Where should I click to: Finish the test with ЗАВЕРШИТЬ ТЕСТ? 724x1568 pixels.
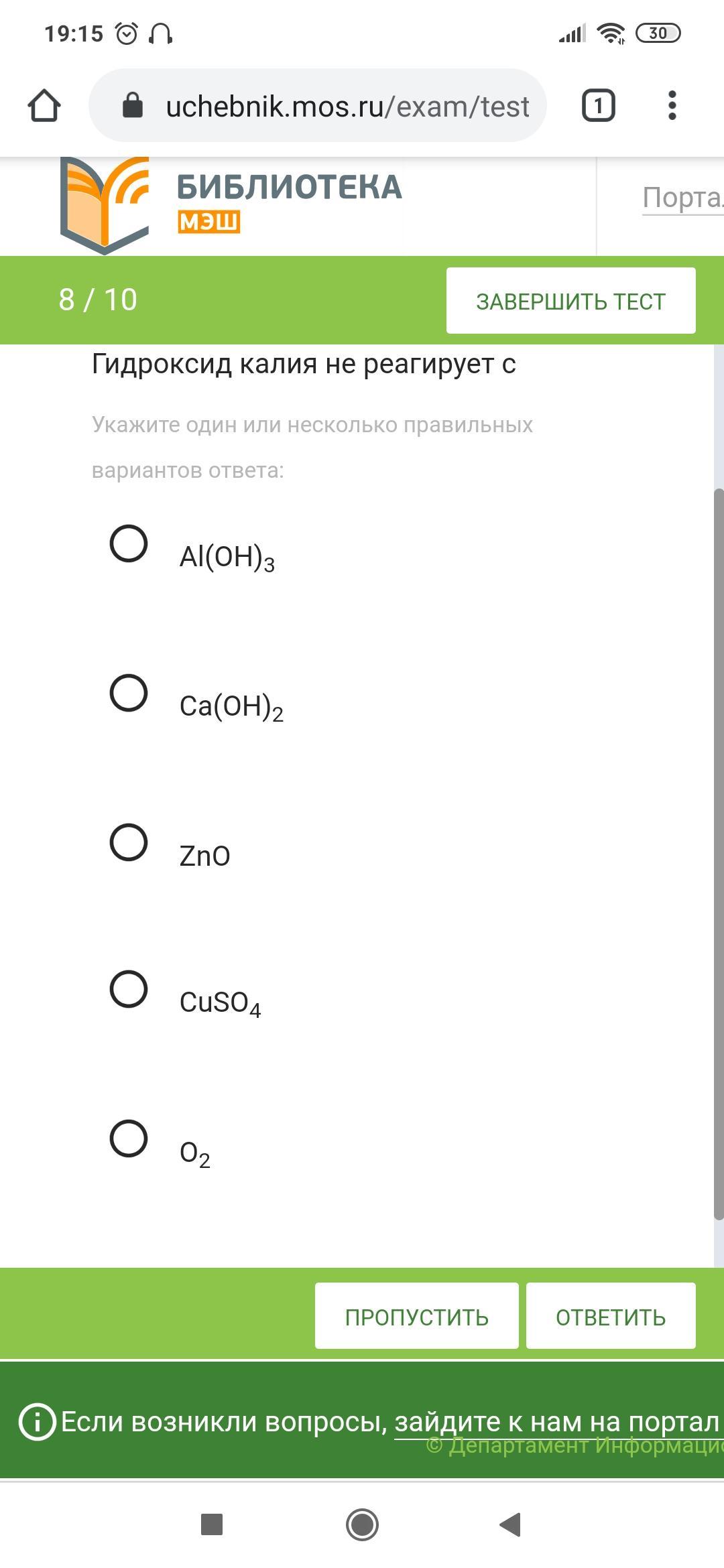point(570,301)
